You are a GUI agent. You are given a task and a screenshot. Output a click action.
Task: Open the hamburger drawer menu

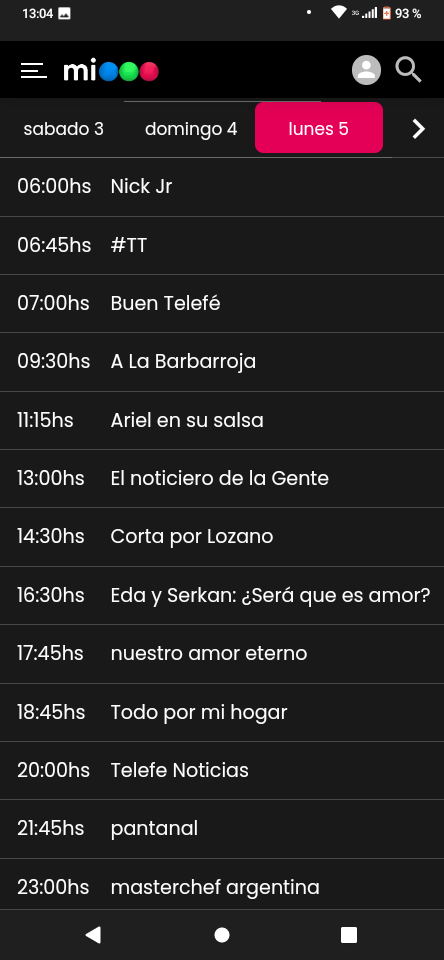click(x=34, y=71)
